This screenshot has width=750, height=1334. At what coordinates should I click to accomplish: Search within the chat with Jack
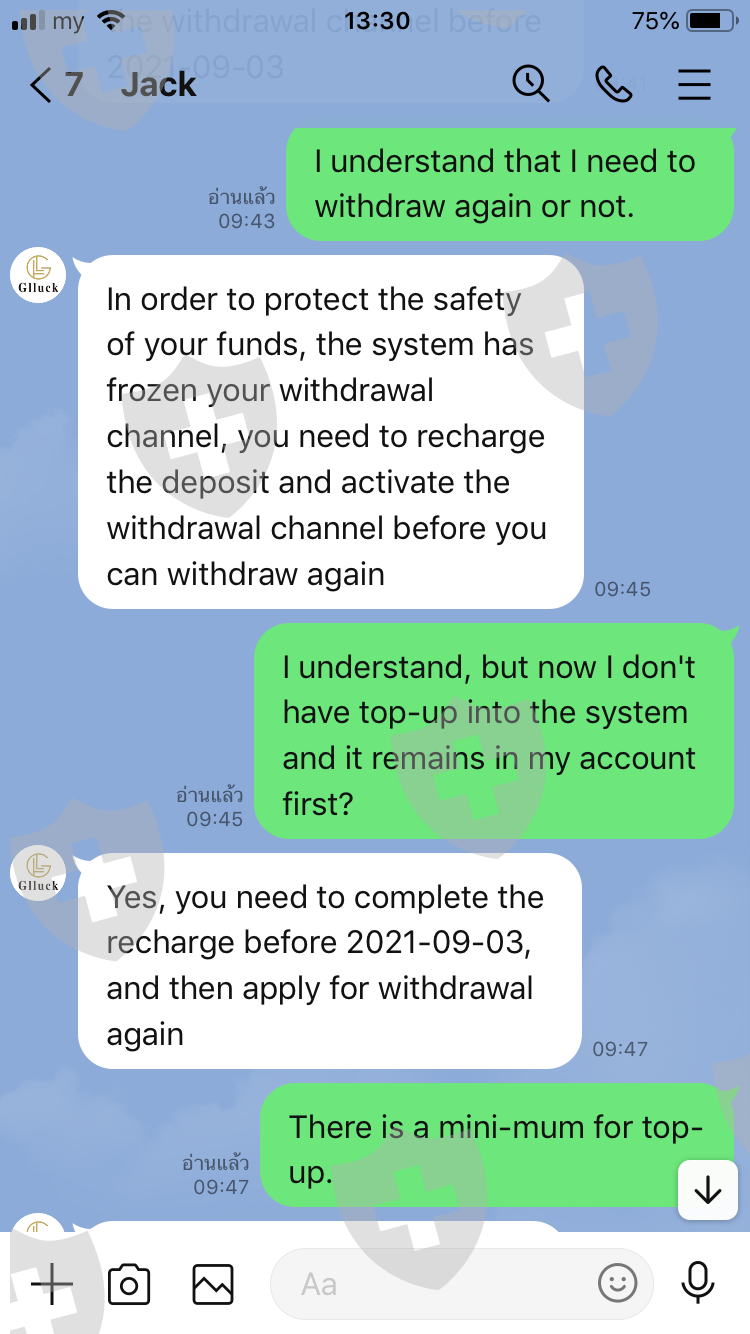[531, 84]
